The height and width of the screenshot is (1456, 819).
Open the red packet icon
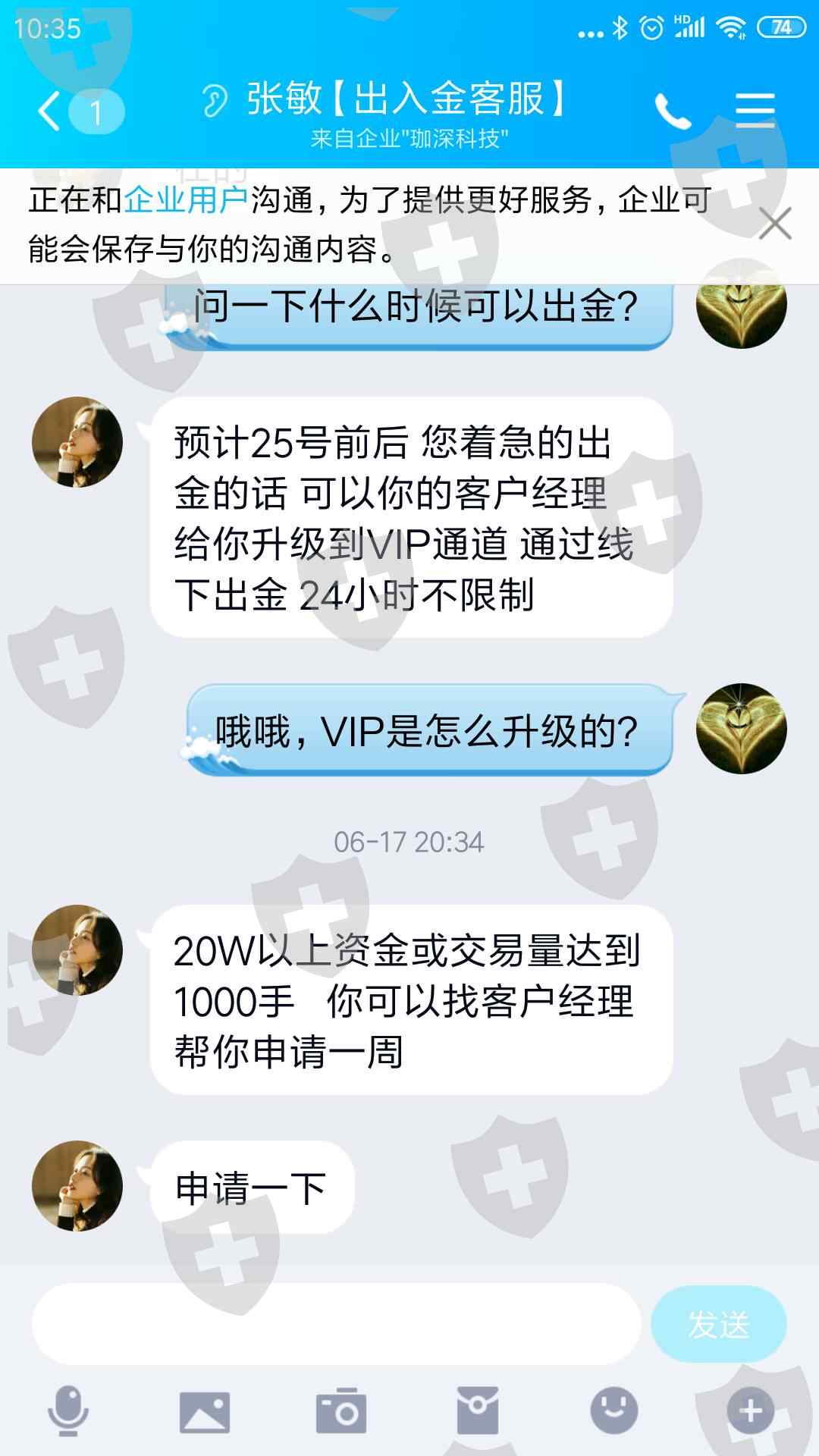478,1410
